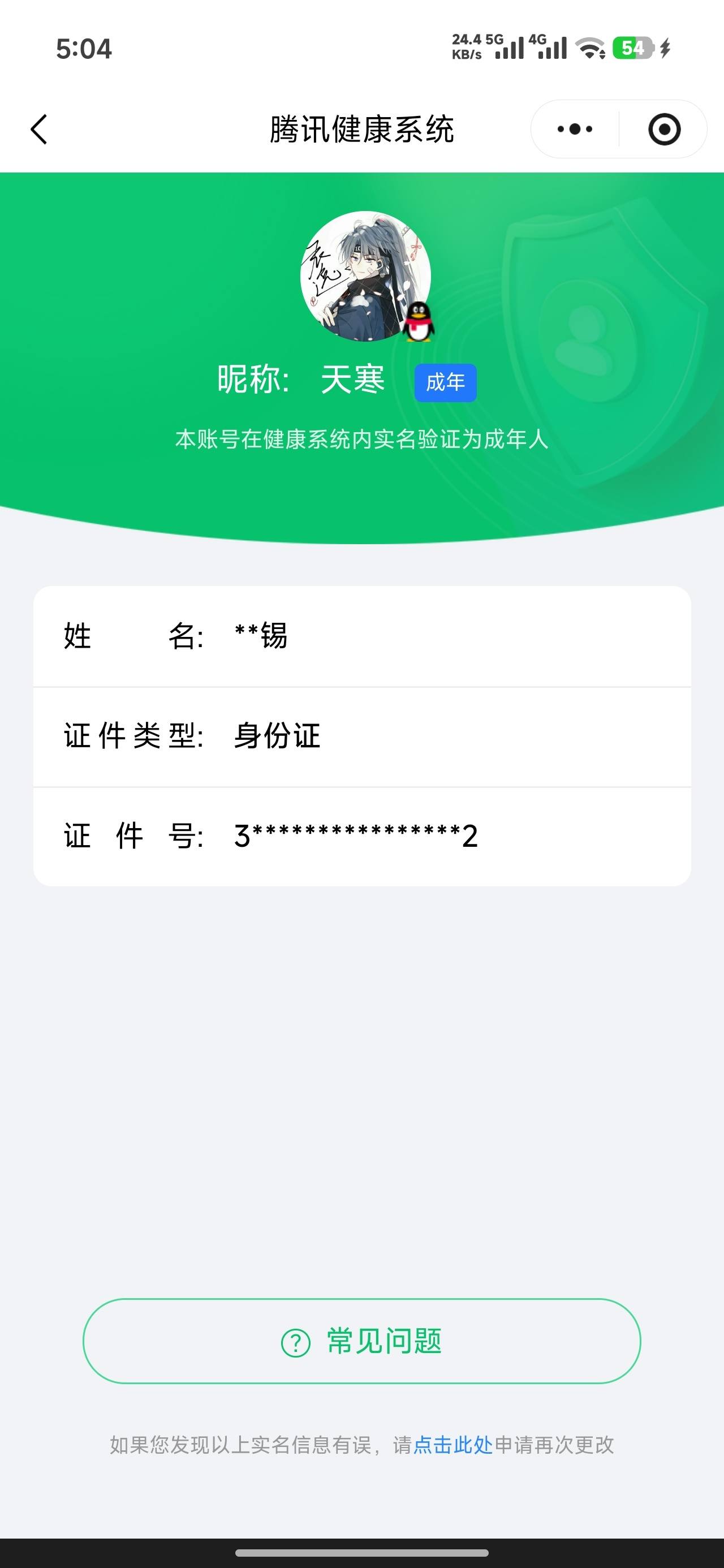
Task: Select the 腾讯健康系统 title
Action: pyautogui.click(x=361, y=129)
